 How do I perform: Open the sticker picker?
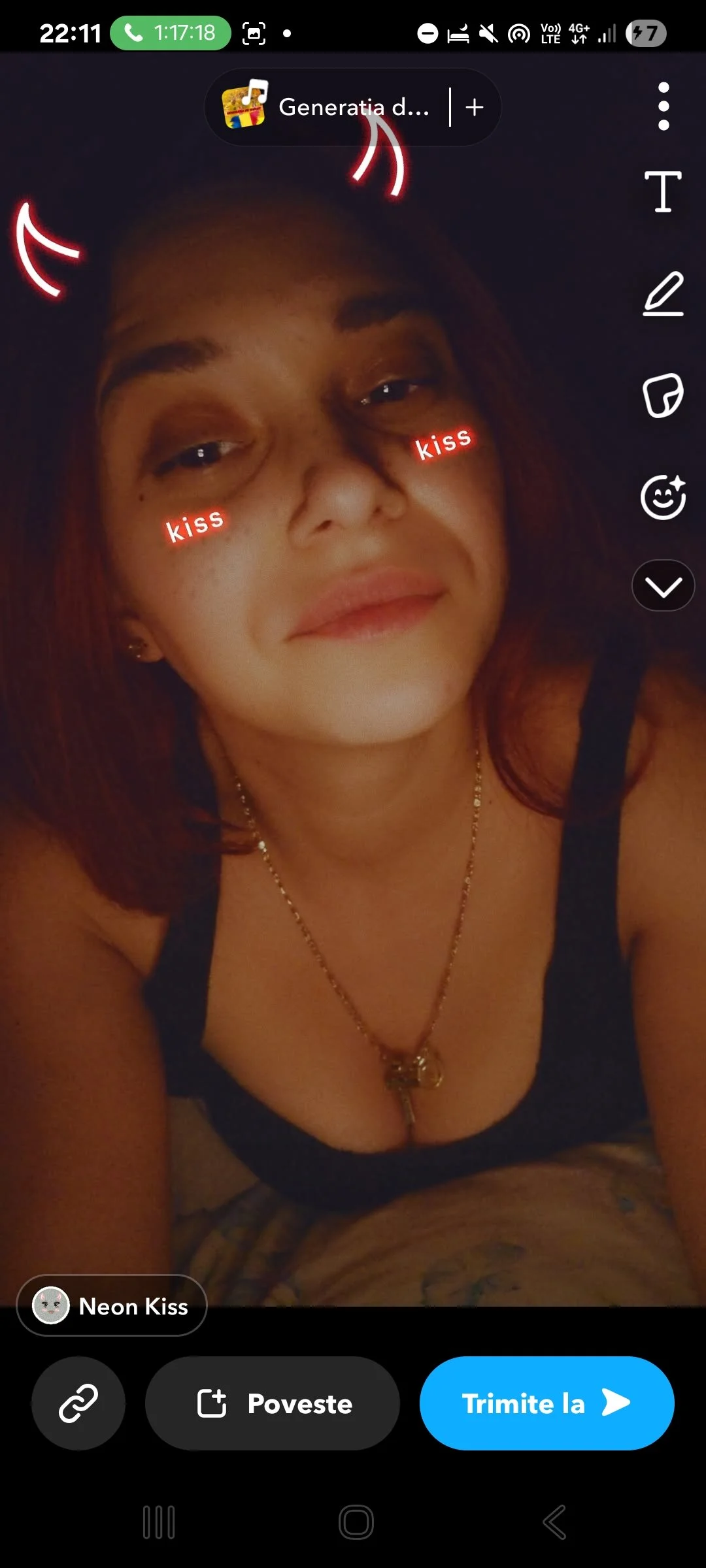664,395
